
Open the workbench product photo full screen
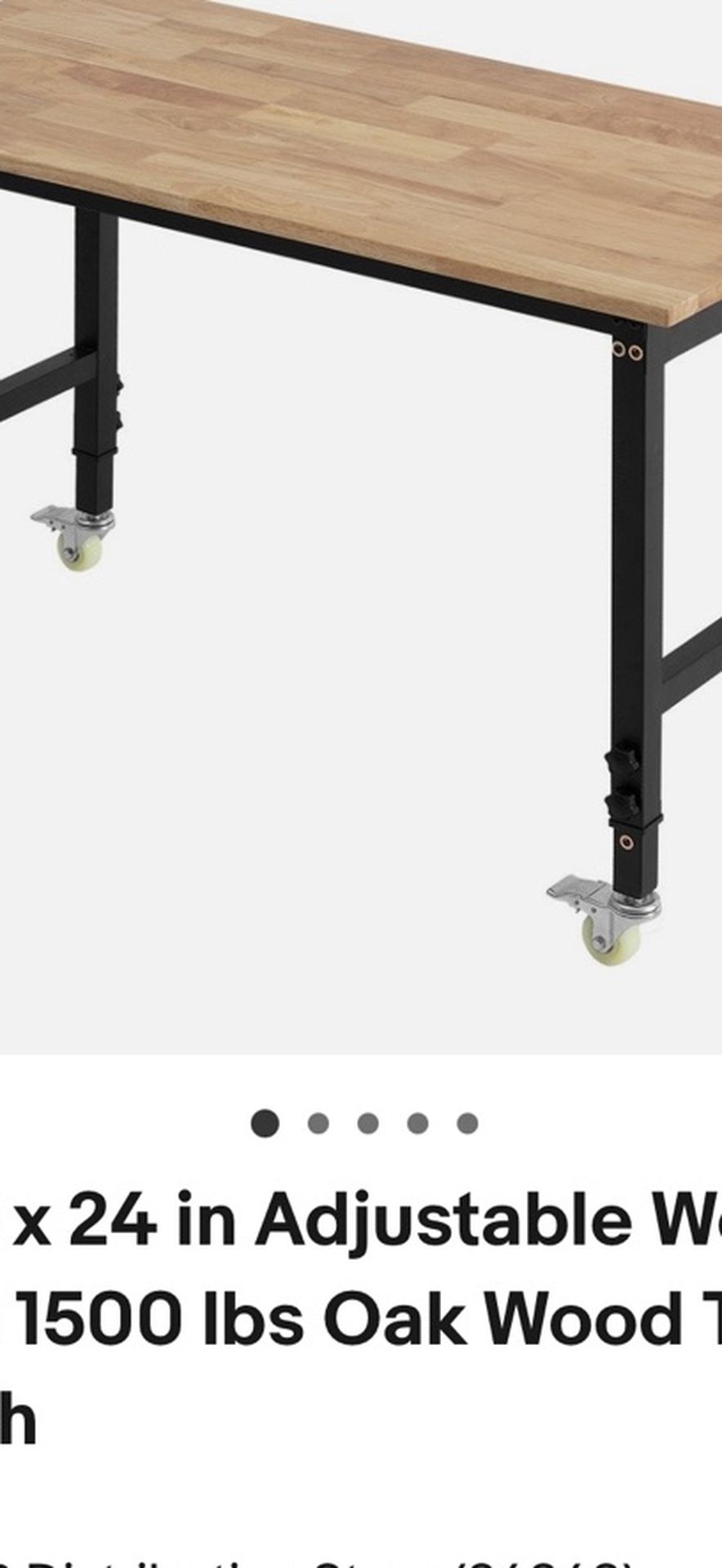(361, 527)
